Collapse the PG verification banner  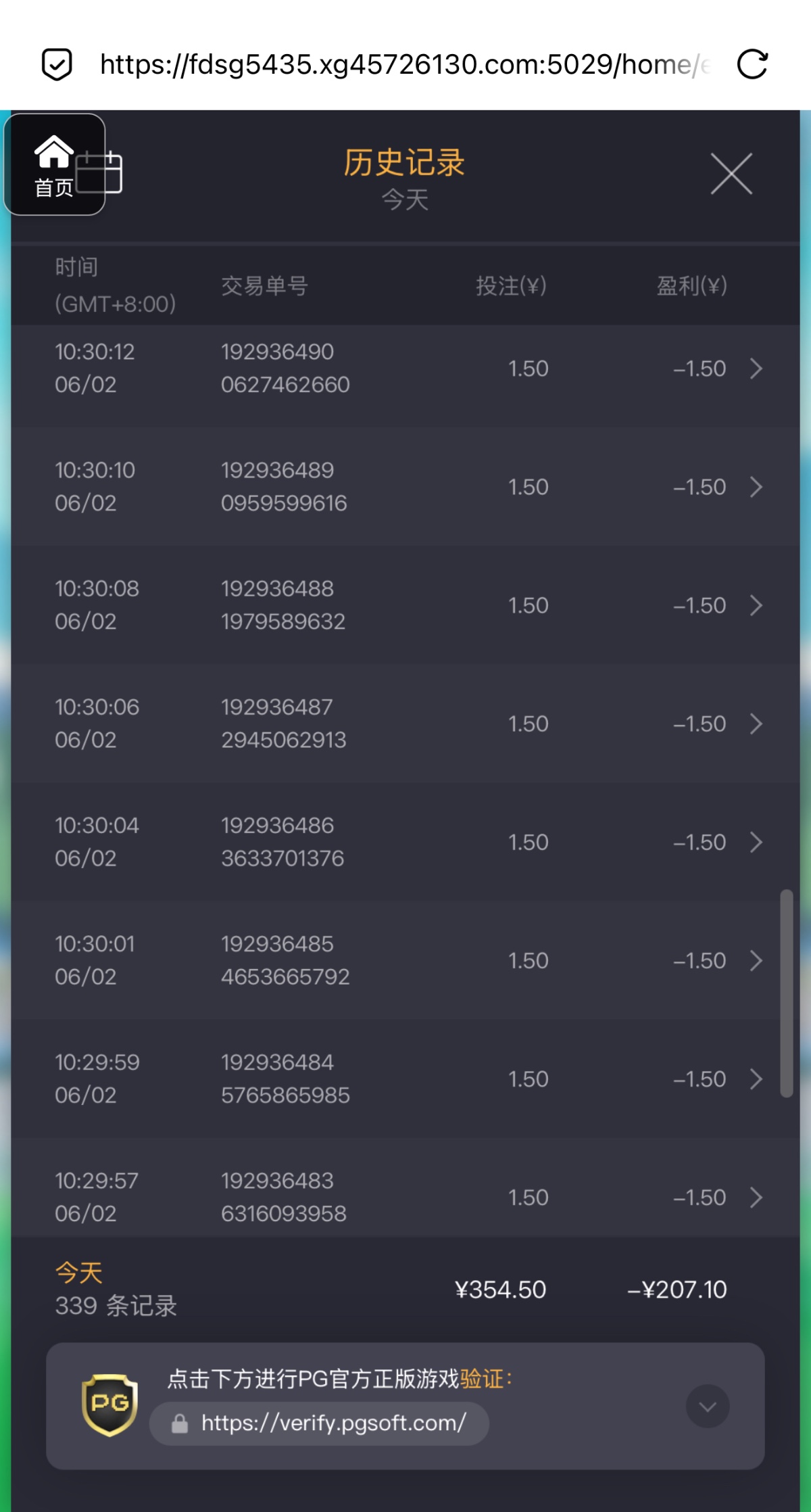(x=708, y=1407)
